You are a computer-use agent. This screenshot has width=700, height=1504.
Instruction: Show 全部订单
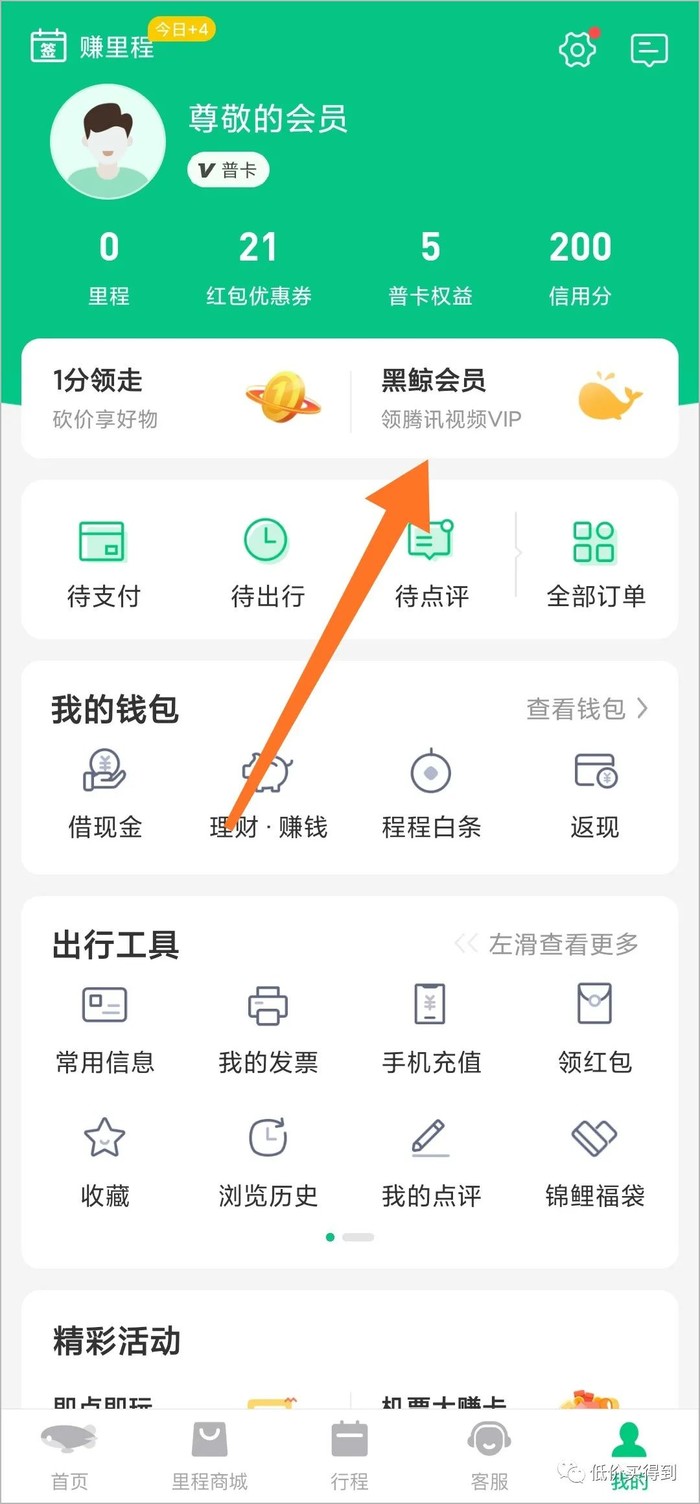pos(595,563)
